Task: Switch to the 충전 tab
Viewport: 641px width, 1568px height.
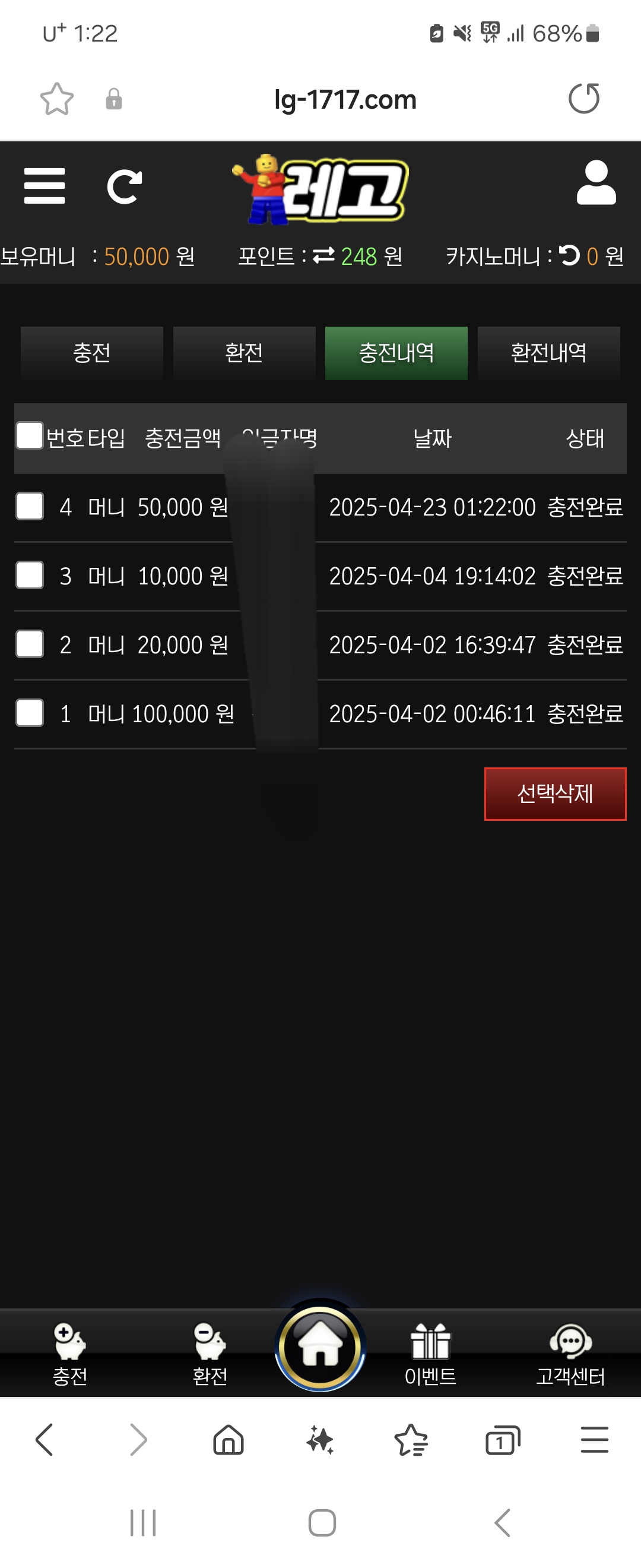Action: click(92, 353)
